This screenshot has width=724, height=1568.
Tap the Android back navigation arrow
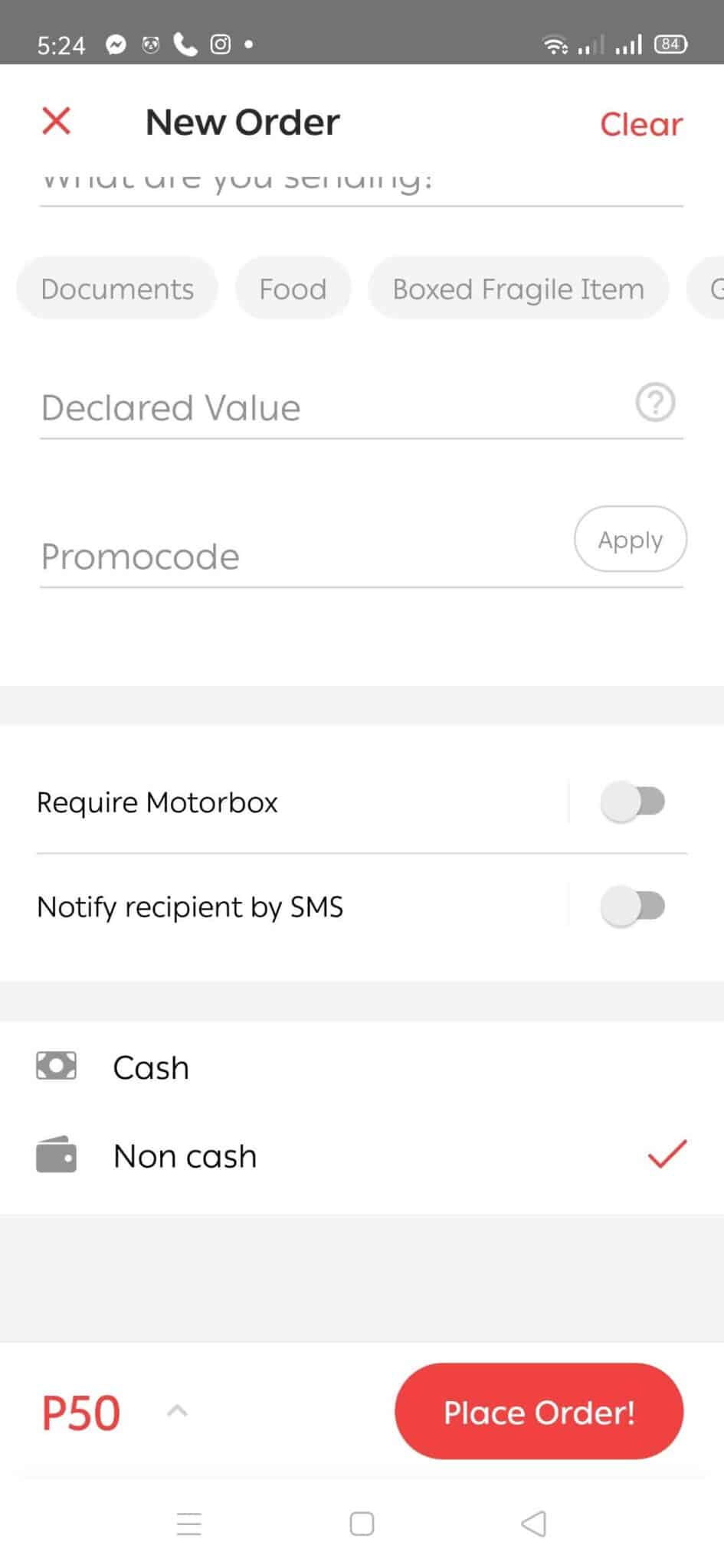point(534,1524)
